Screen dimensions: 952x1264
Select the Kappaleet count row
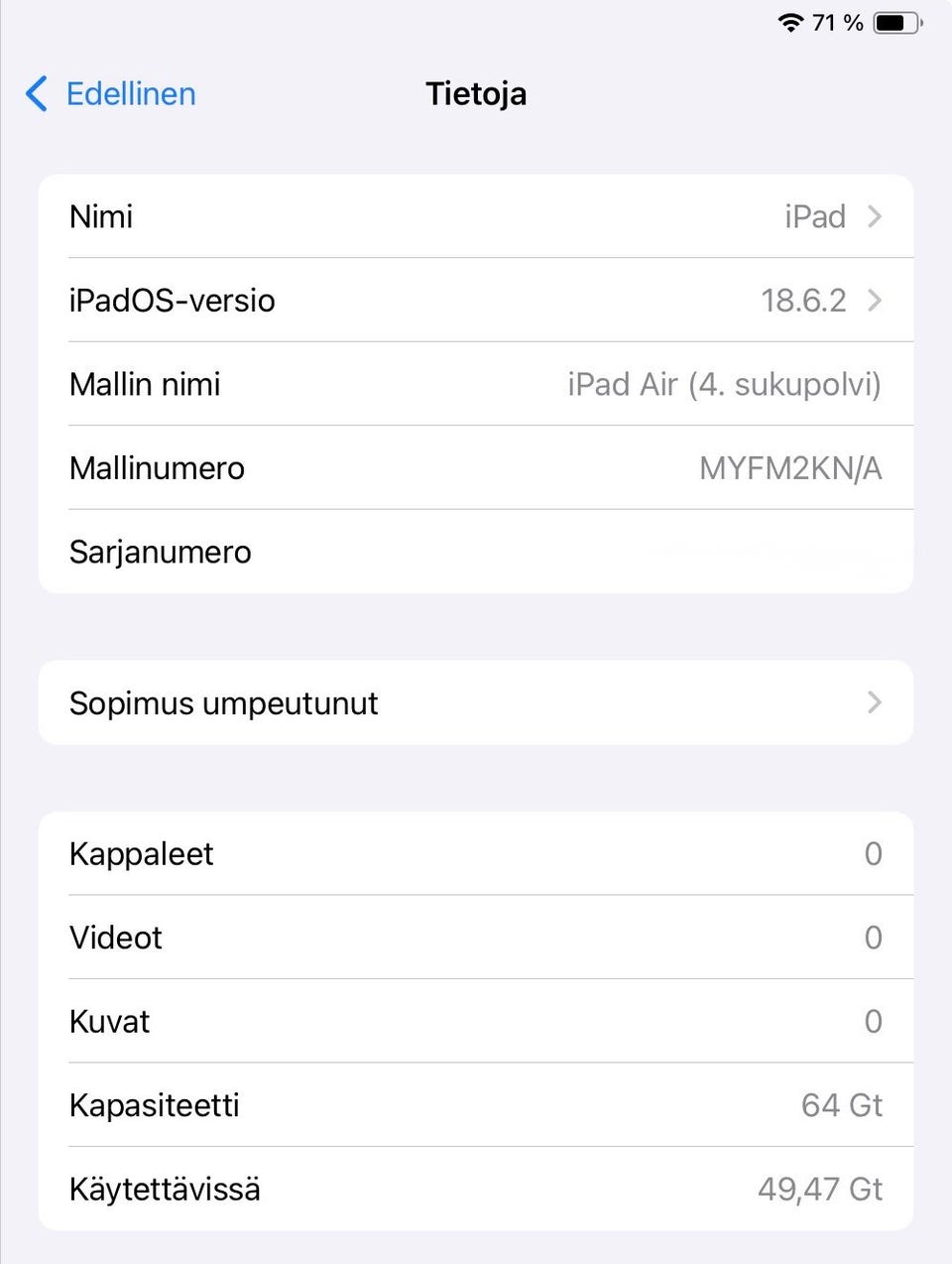point(476,854)
